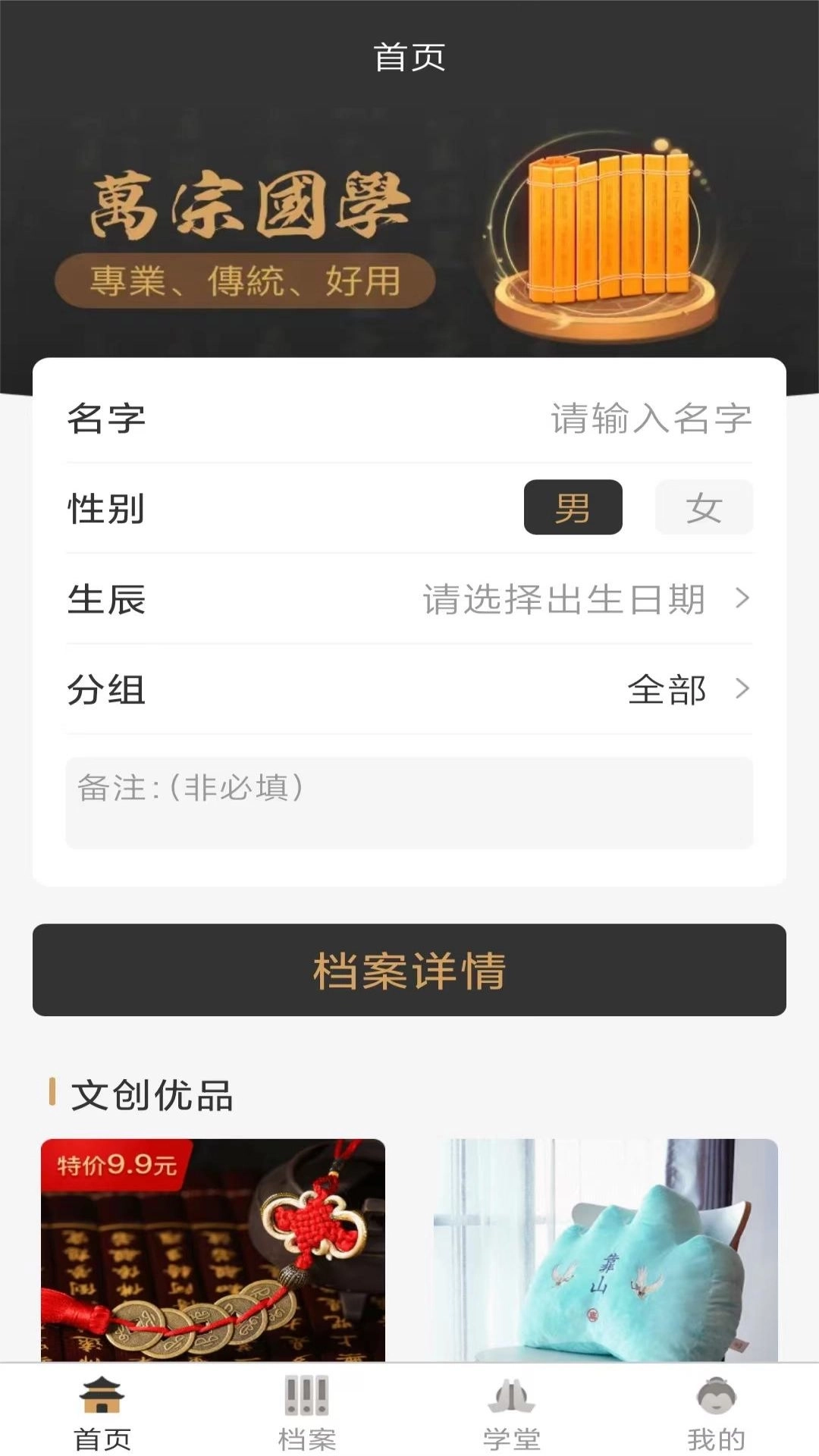Open the 分组 selector showing 全部
This screenshot has width=819, height=1456.
(667, 691)
